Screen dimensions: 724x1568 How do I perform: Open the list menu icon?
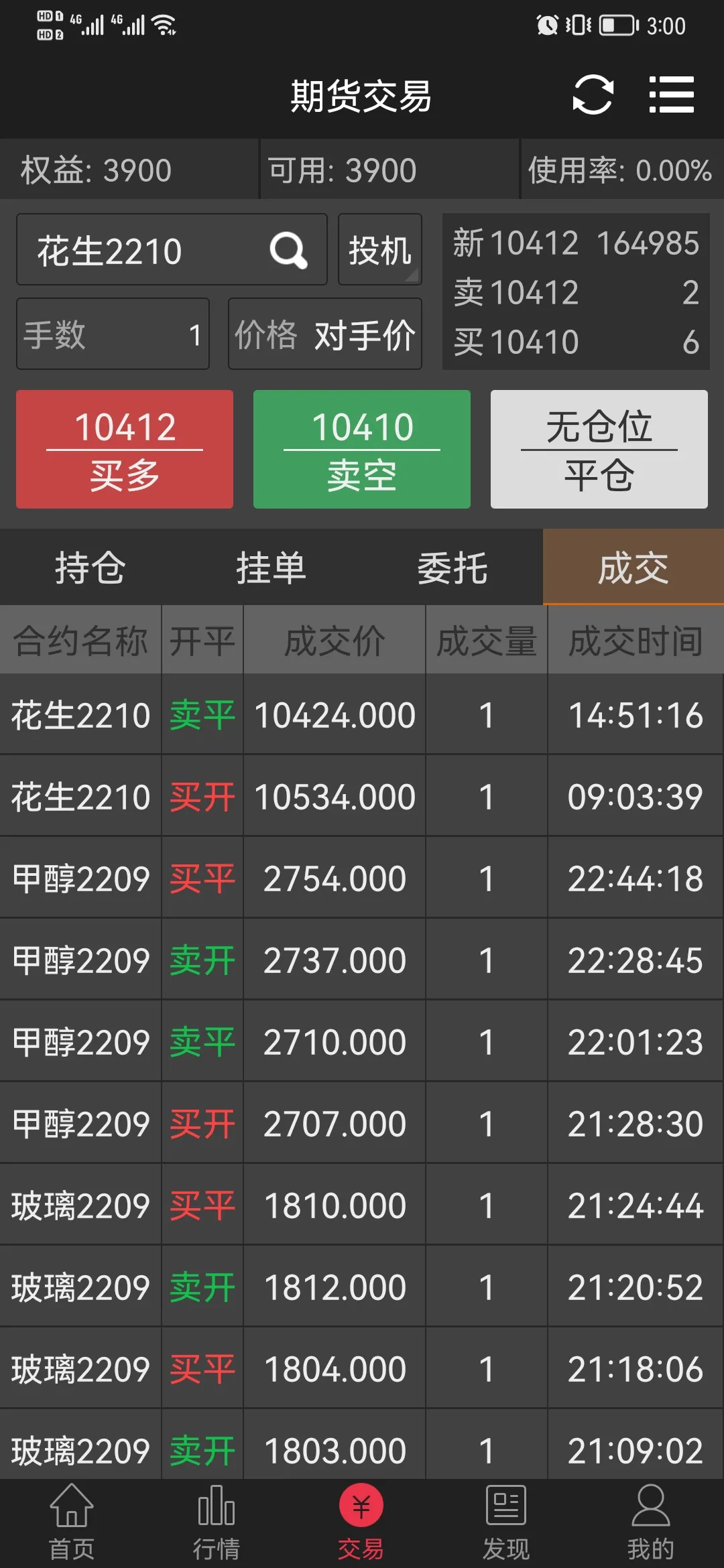(671, 94)
